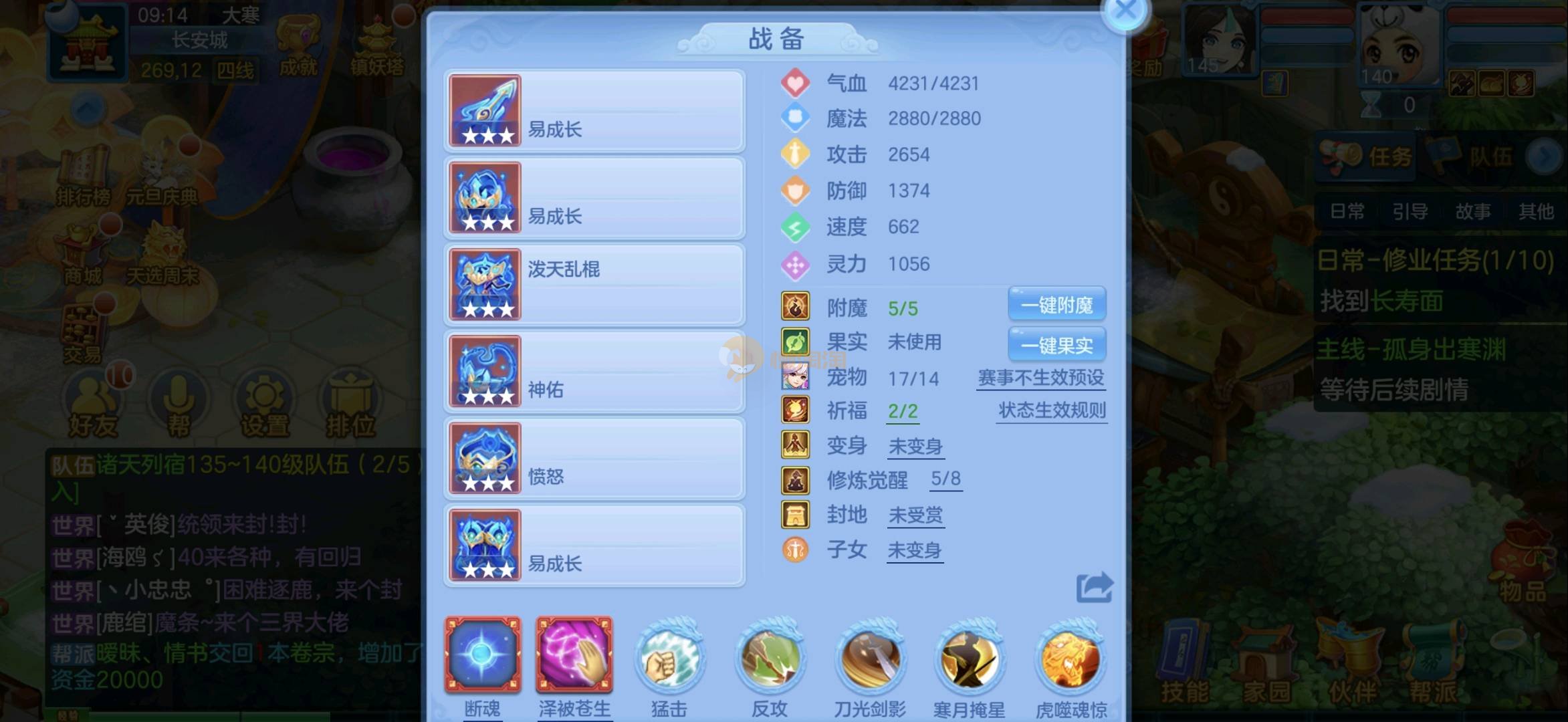Open the 猛击 skill icon

pyautogui.click(x=669, y=658)
